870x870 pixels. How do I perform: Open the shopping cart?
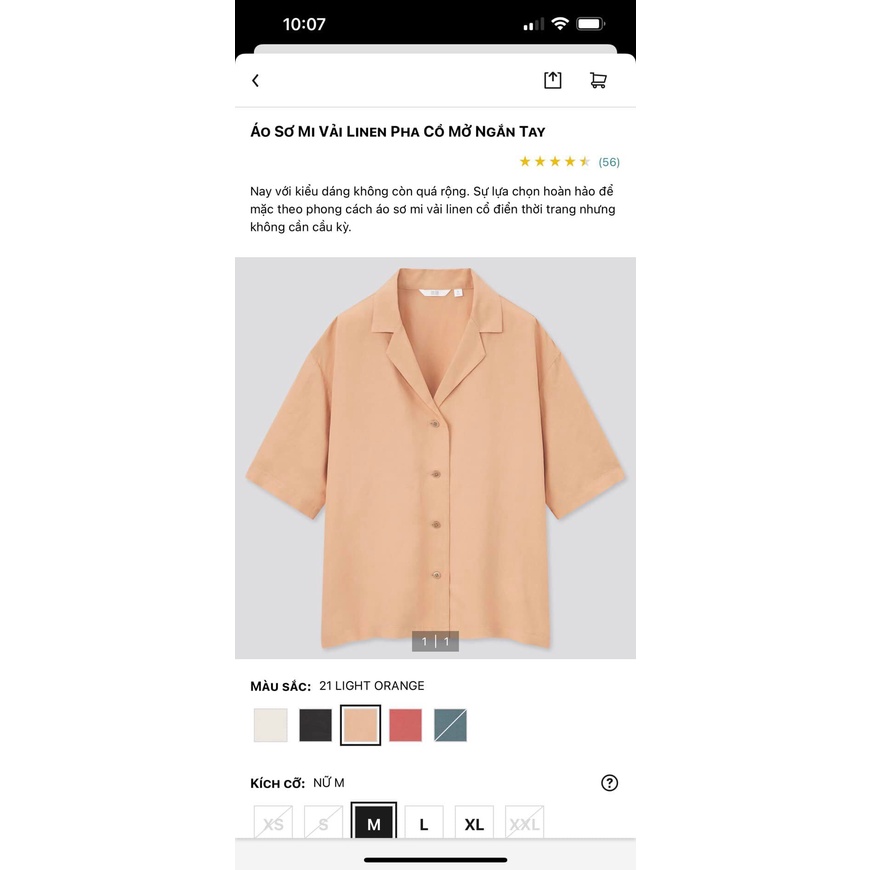point(598,81)
